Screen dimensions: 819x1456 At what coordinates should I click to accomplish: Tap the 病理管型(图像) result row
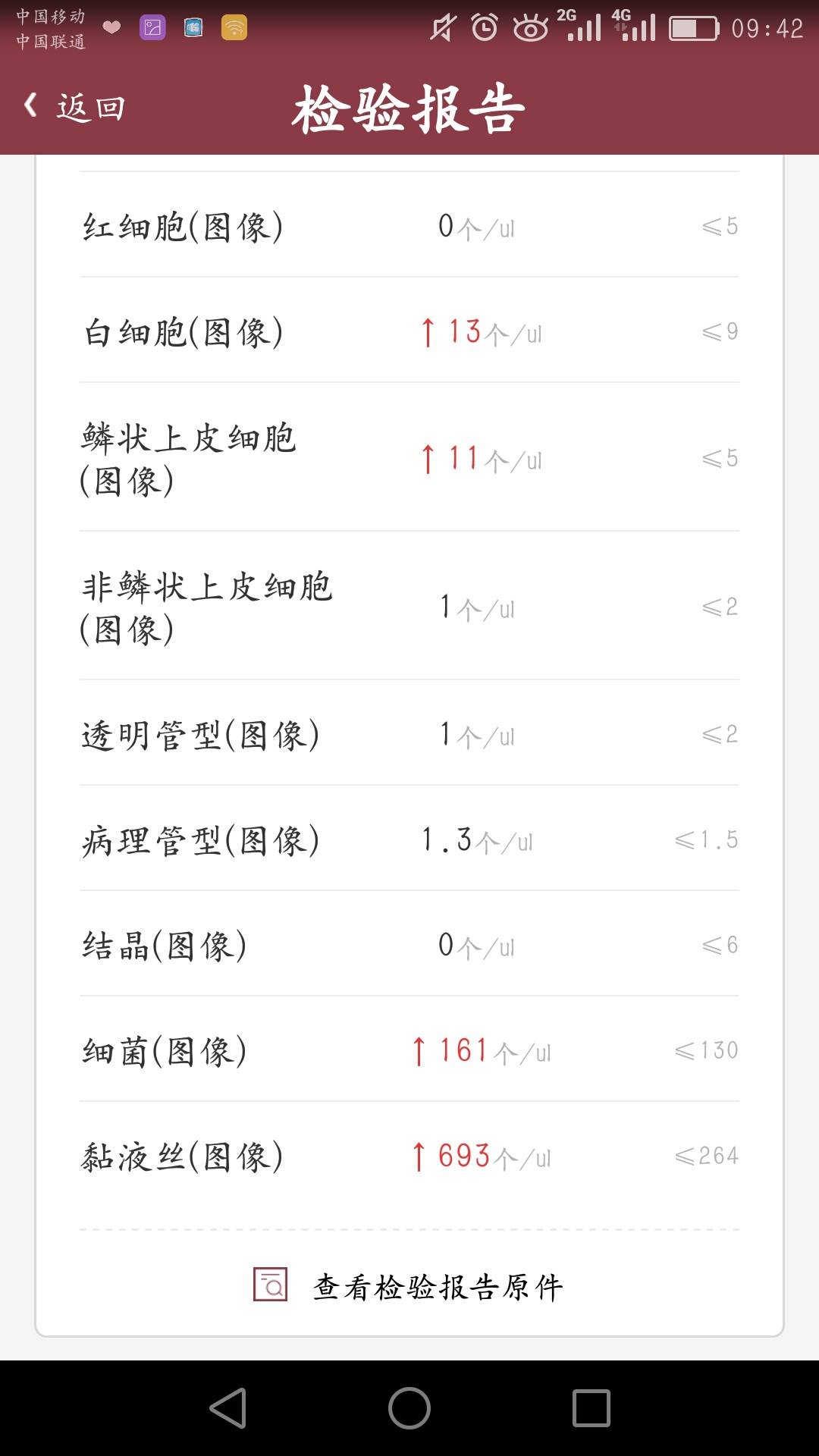tap(409, 839)
